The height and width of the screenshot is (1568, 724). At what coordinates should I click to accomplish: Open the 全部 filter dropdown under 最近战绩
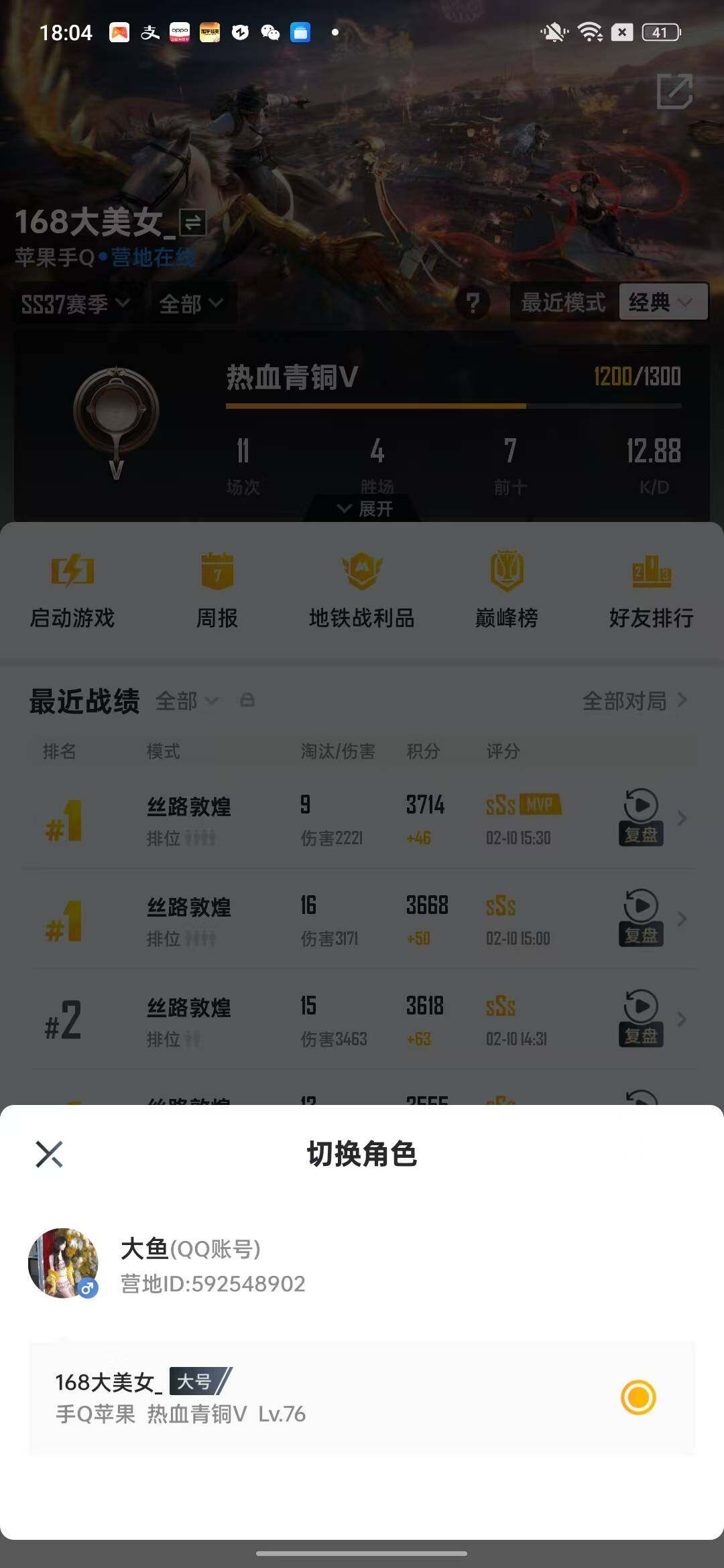click(x=186, y=701)
